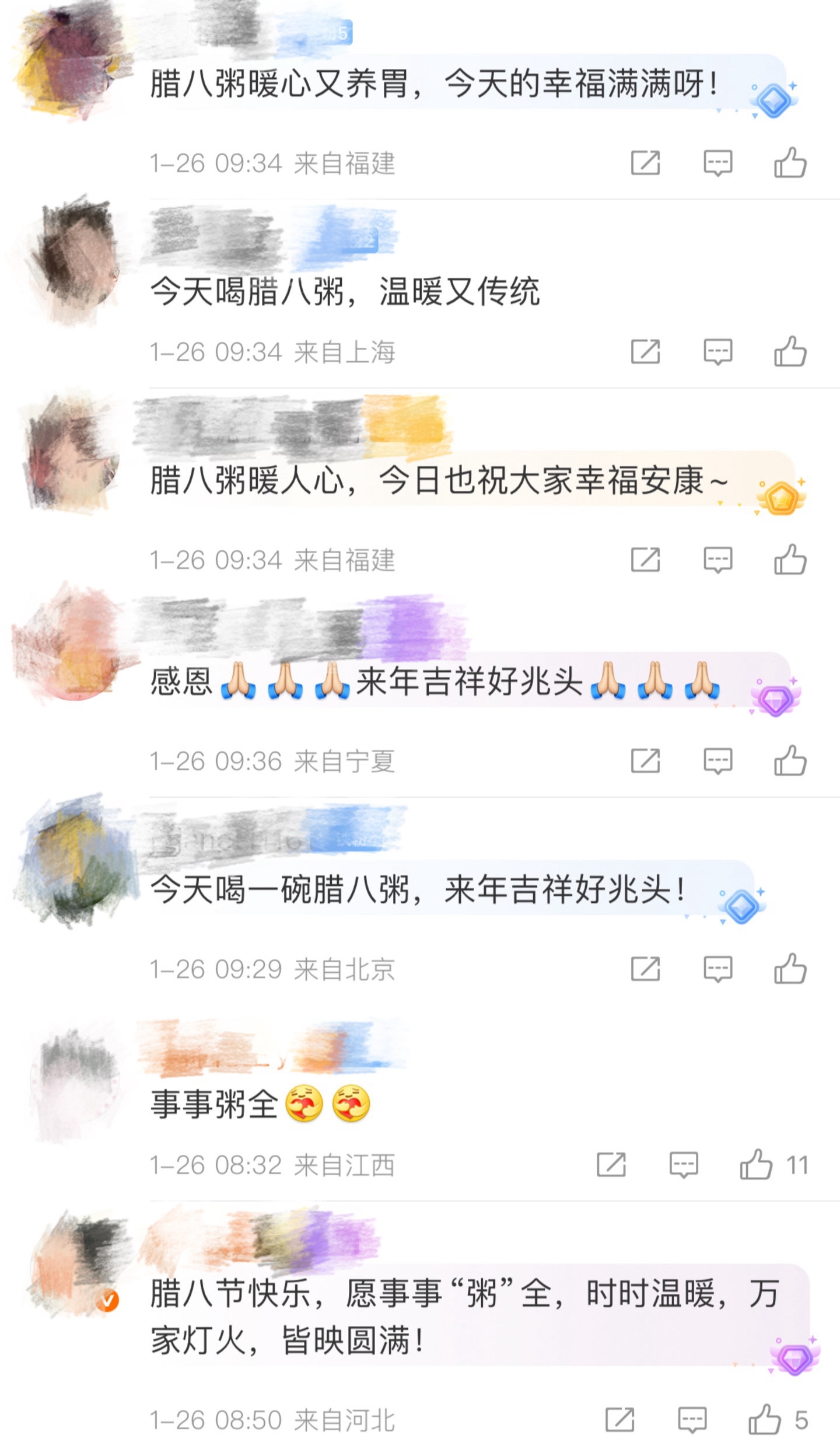Repost the comment from 上海

(x=645, y=351)
